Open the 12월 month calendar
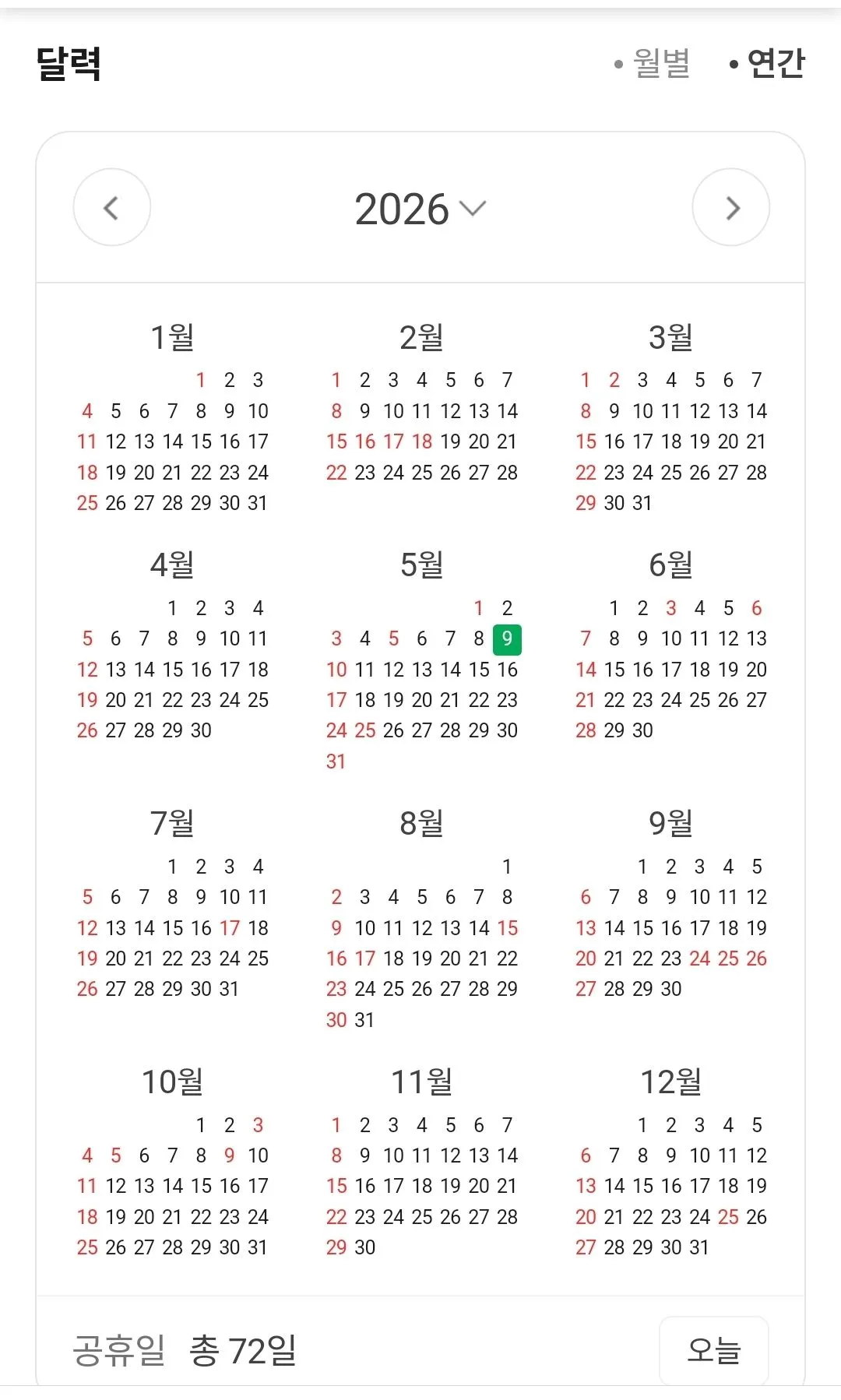This screenshot has width=841, height=1400. coord(670,1082)
